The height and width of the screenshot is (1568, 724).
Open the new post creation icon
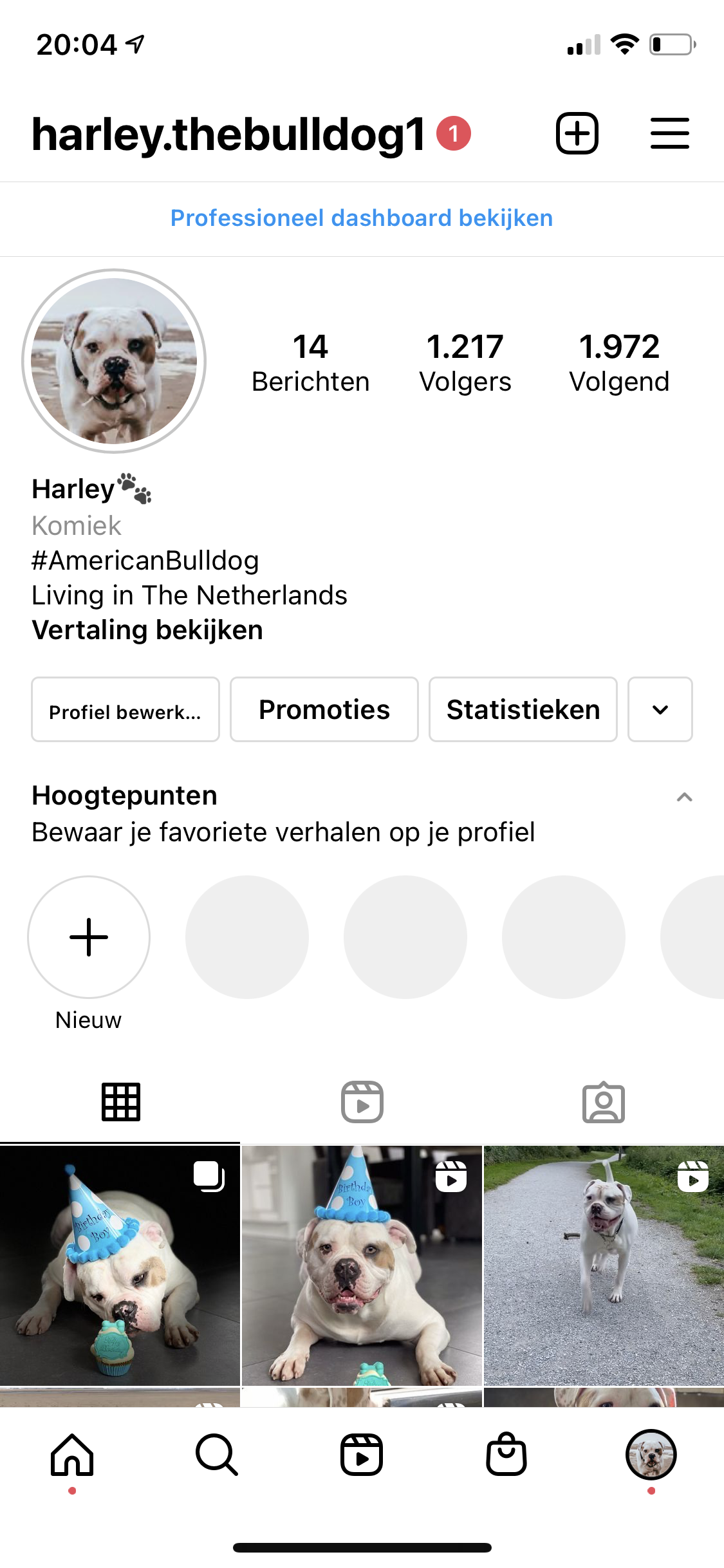[x=577, y=133]
